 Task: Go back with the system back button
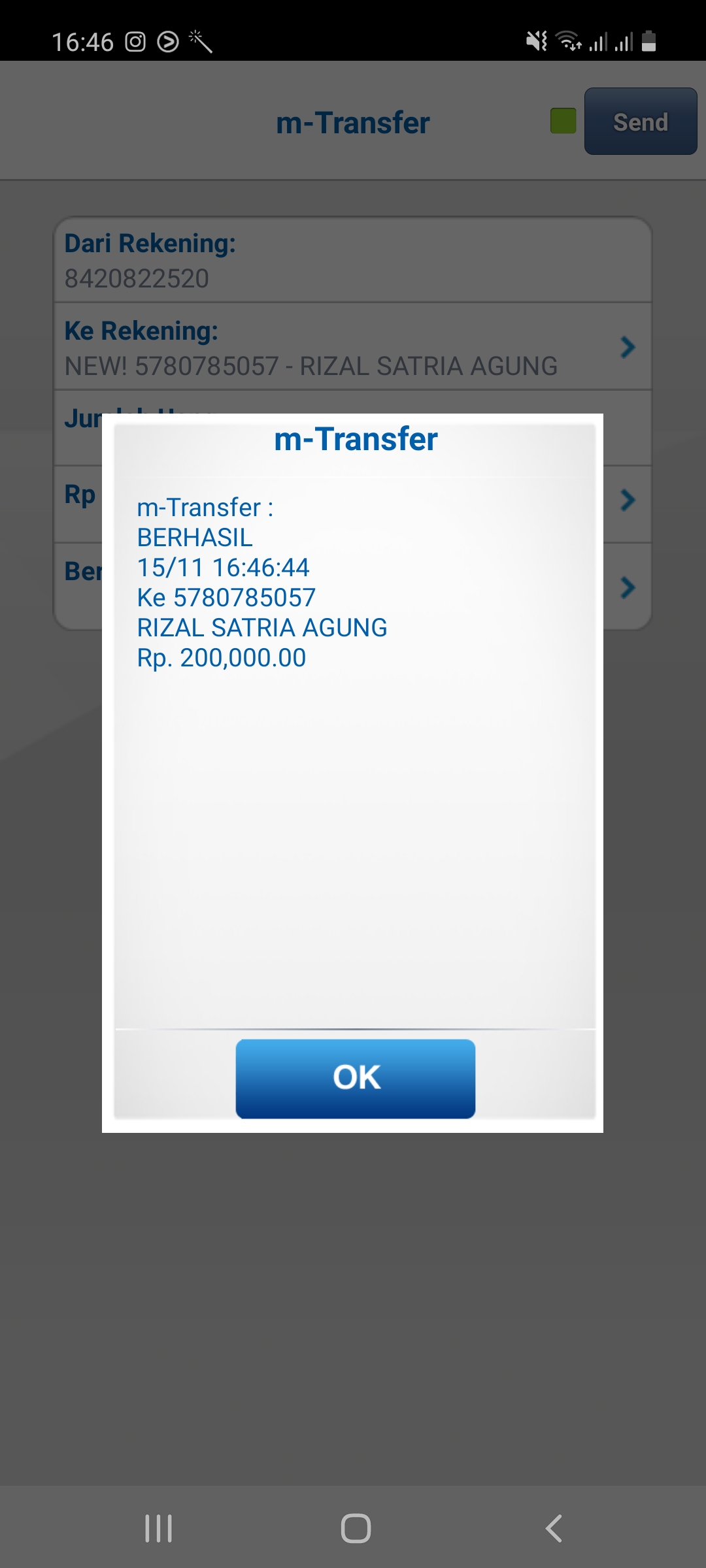click(553, 1528)
